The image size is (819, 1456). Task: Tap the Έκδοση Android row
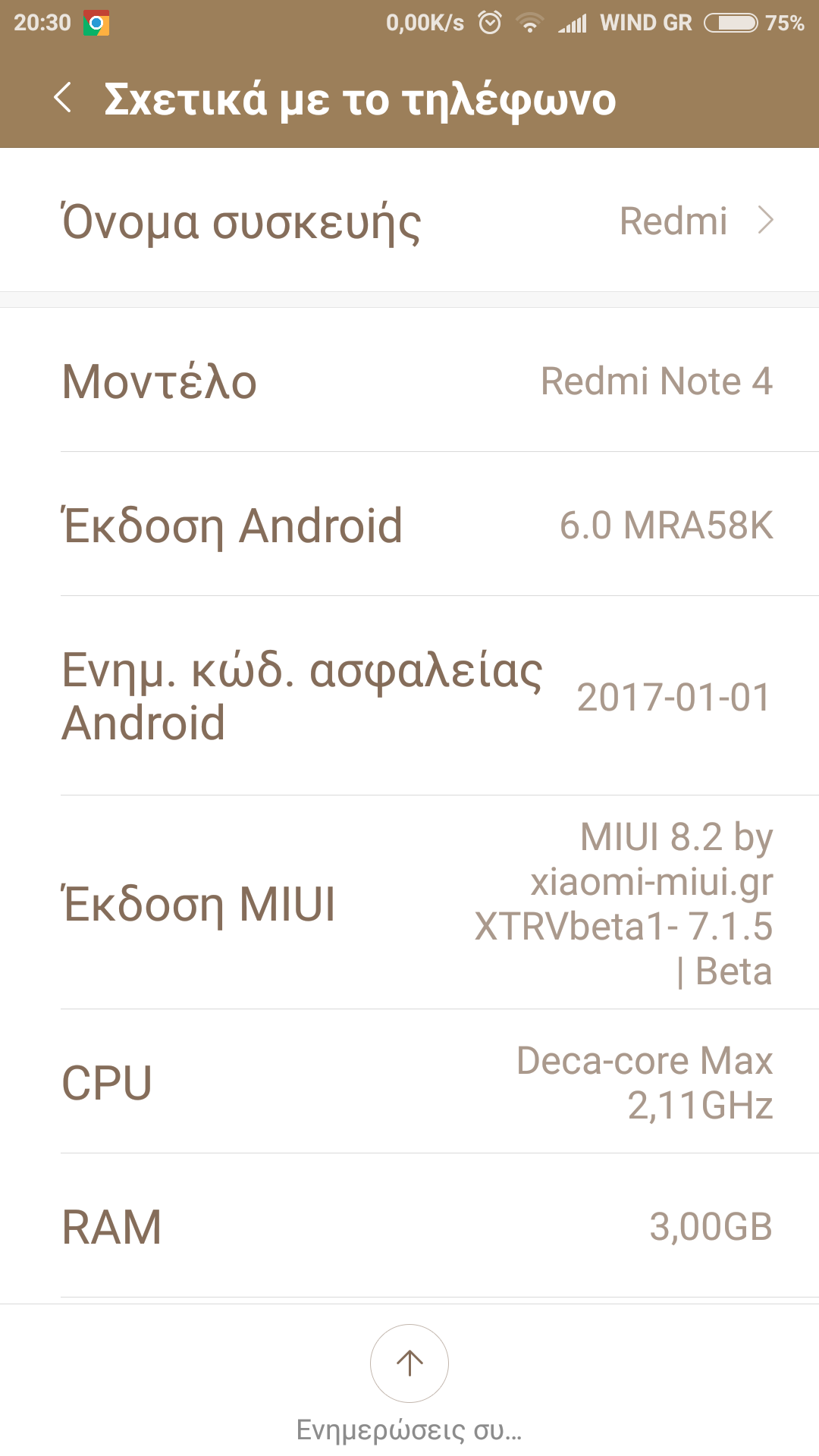click(x=409, y=525)
